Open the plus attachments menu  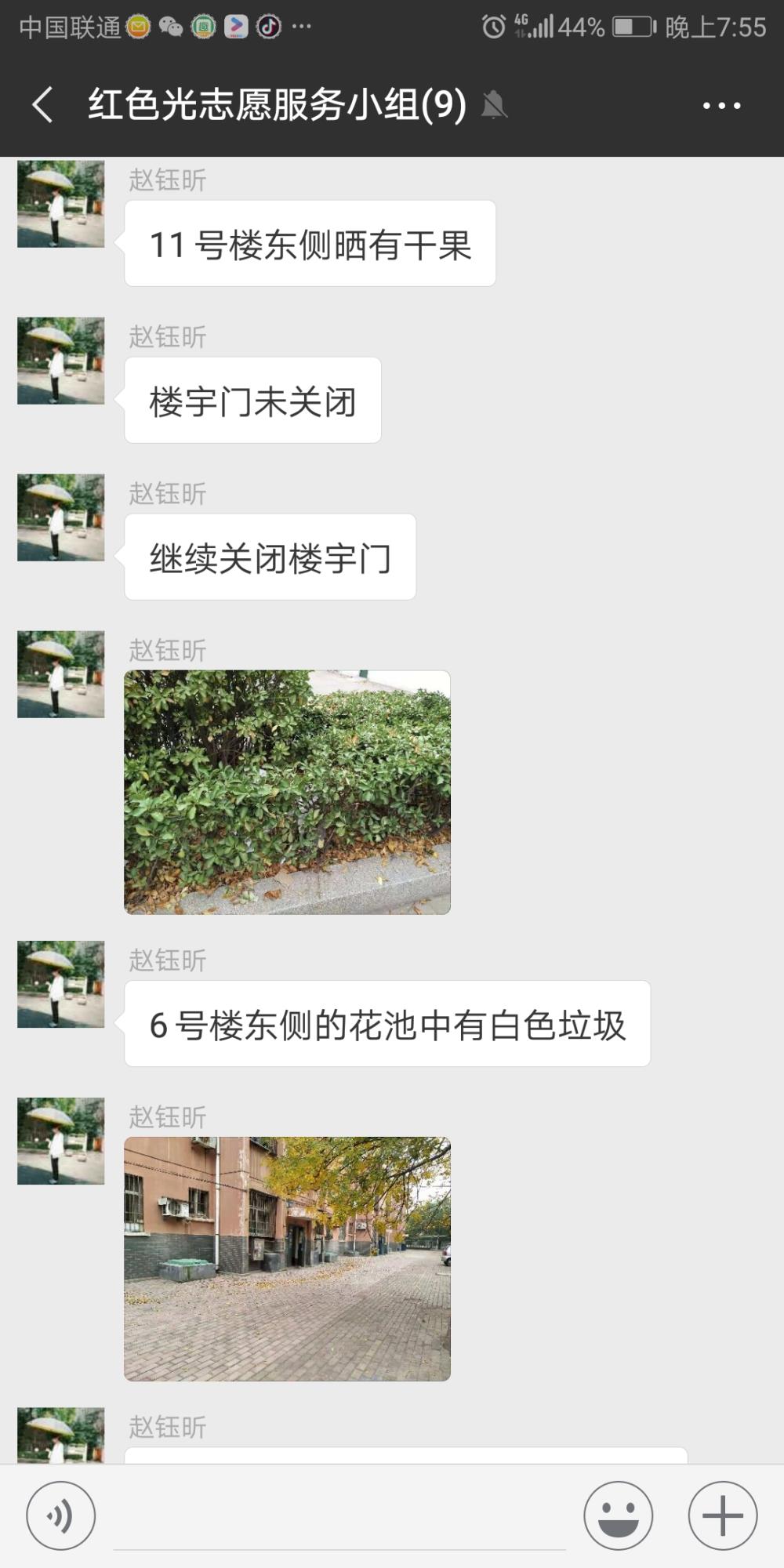(723, 1515)
